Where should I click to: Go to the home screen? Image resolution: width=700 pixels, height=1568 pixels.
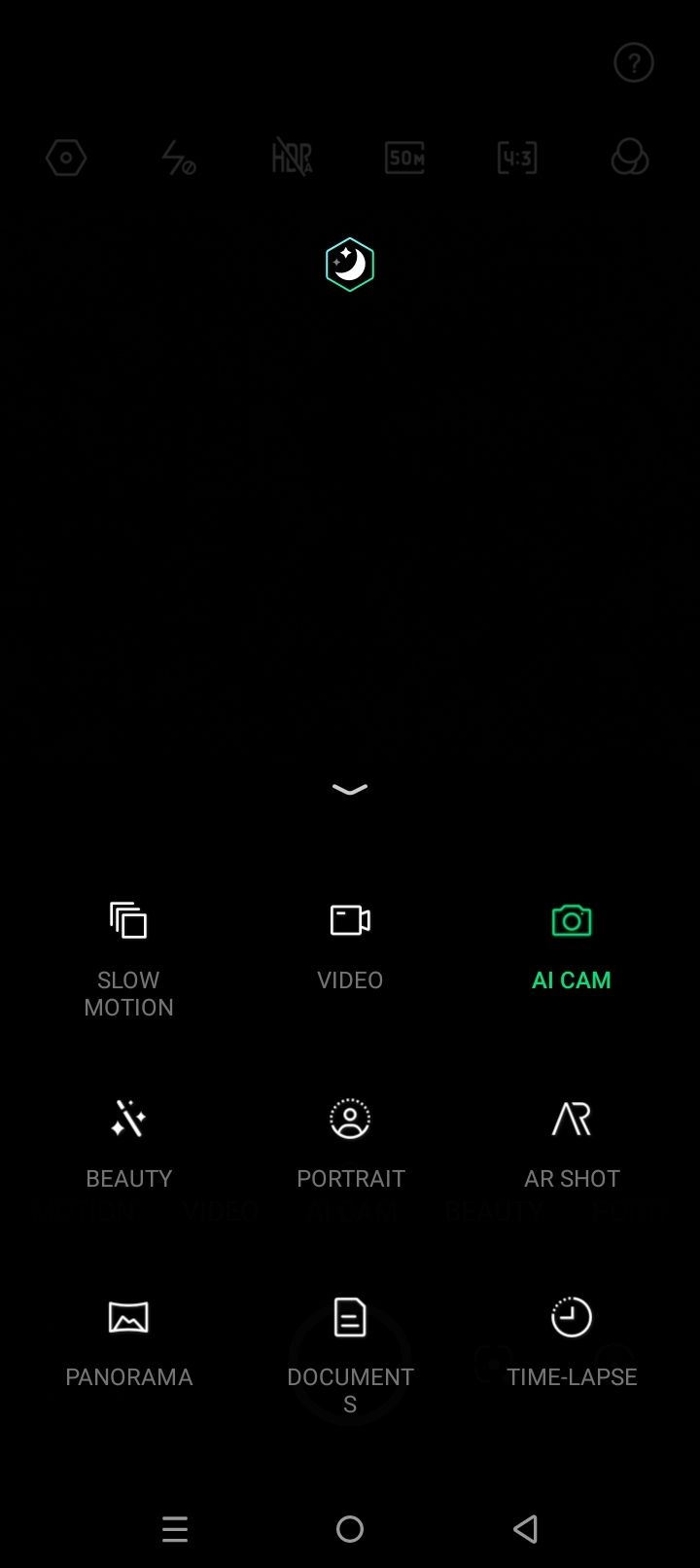[x=350, y=1529]
